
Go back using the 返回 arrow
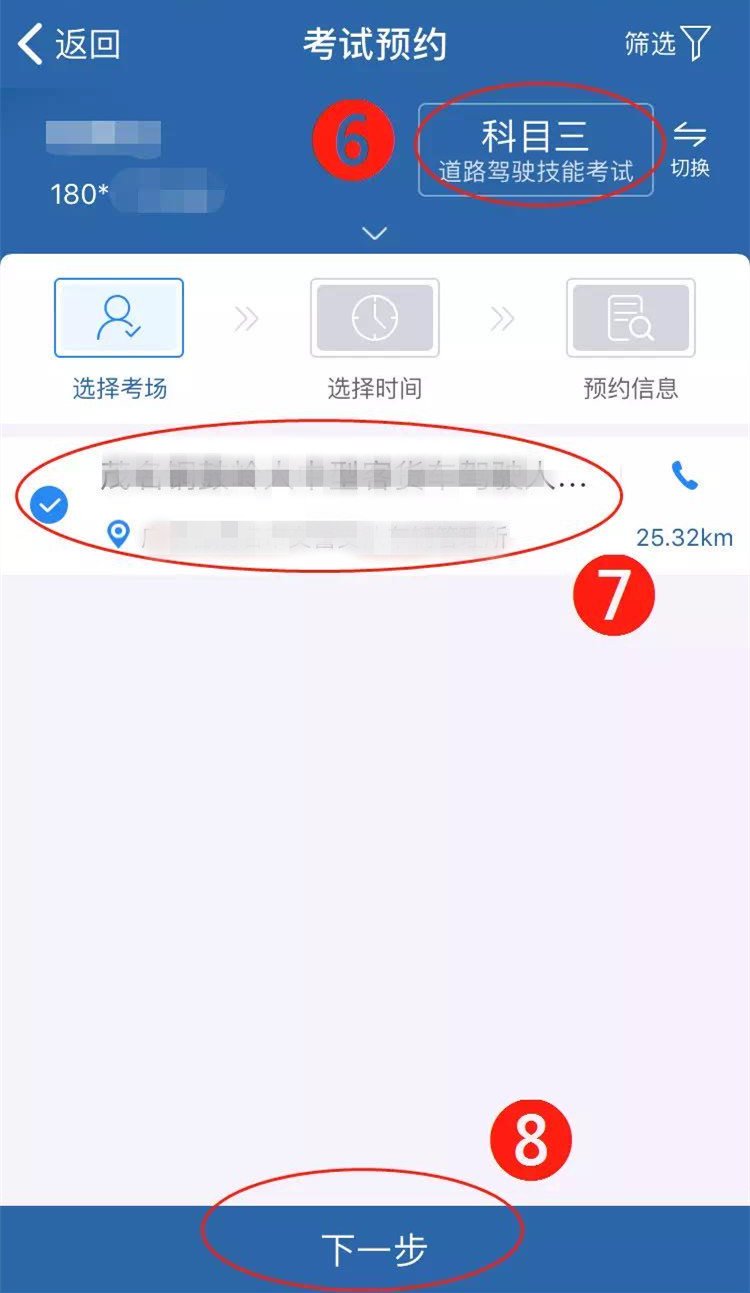click(x=68, y=45)
